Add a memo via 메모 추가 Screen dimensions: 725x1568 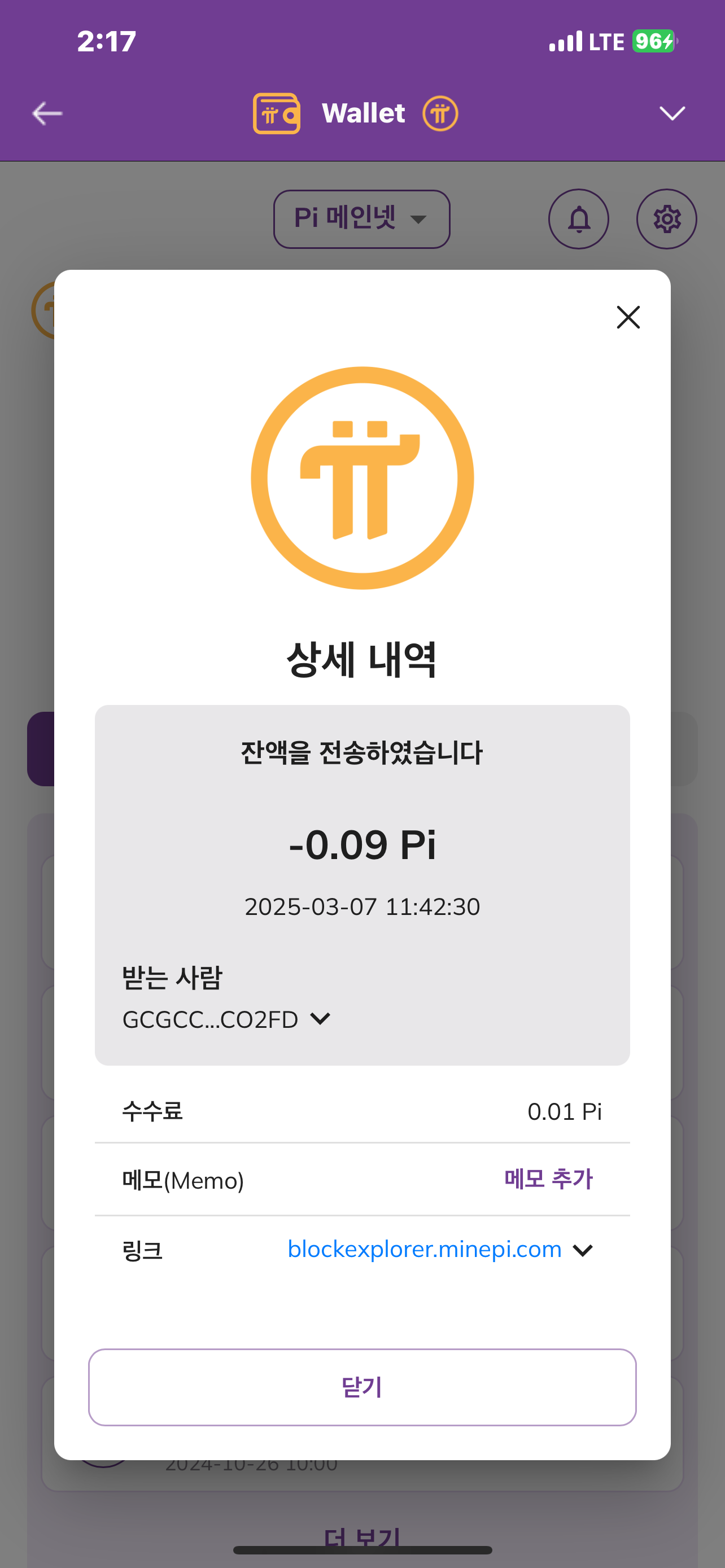tap(548, 1179)
